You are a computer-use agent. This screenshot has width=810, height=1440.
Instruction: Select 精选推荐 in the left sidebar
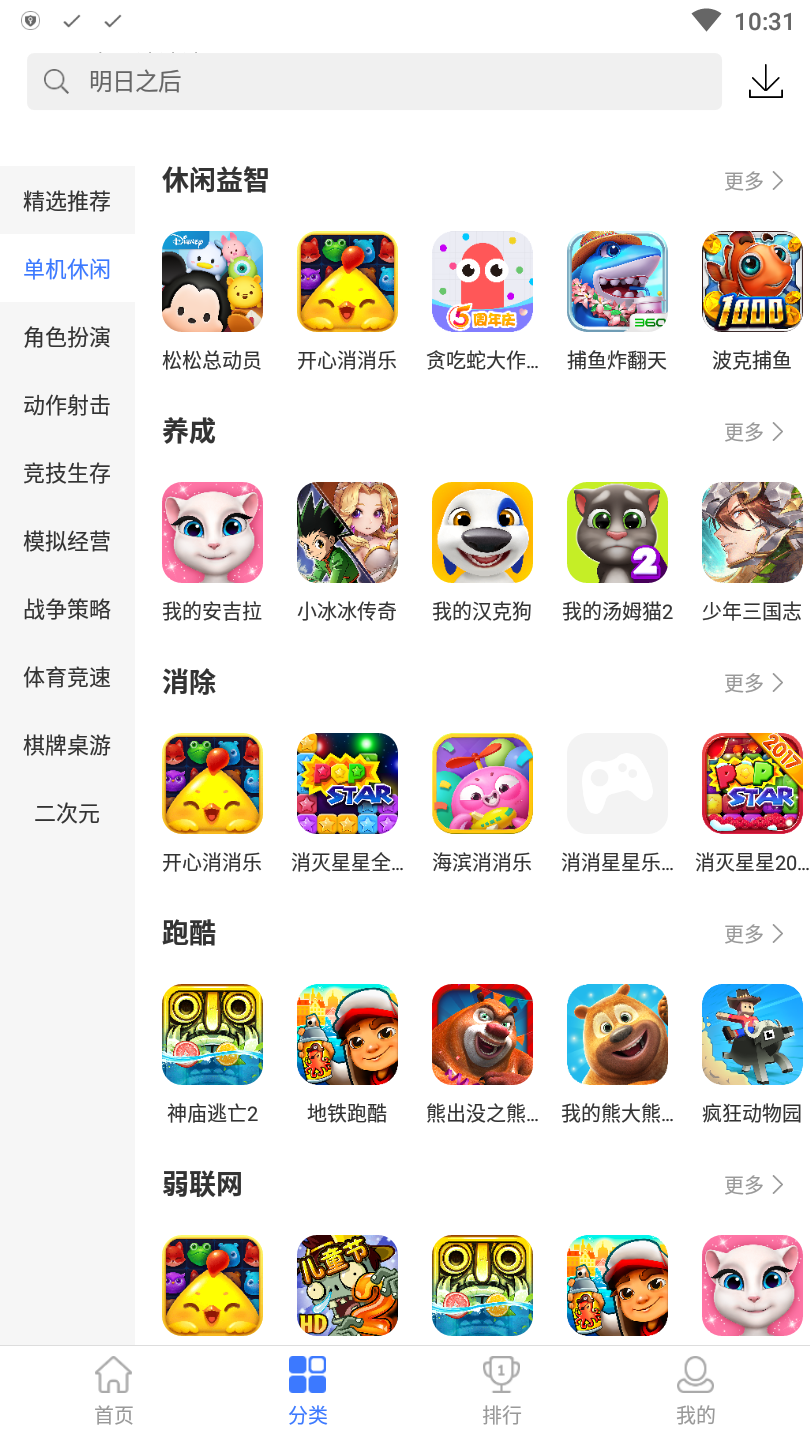67,199
